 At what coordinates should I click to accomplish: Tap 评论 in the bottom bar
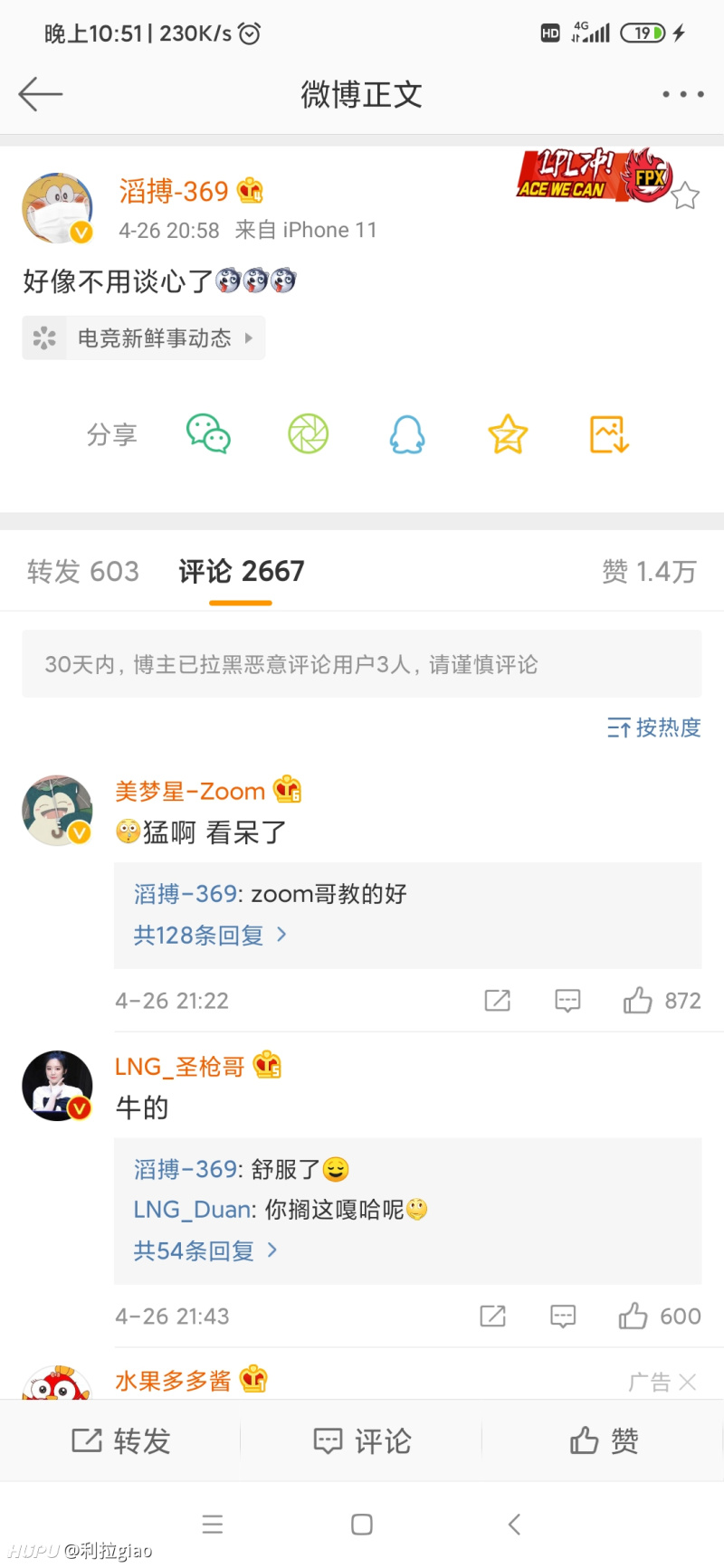click(362, 1440)
